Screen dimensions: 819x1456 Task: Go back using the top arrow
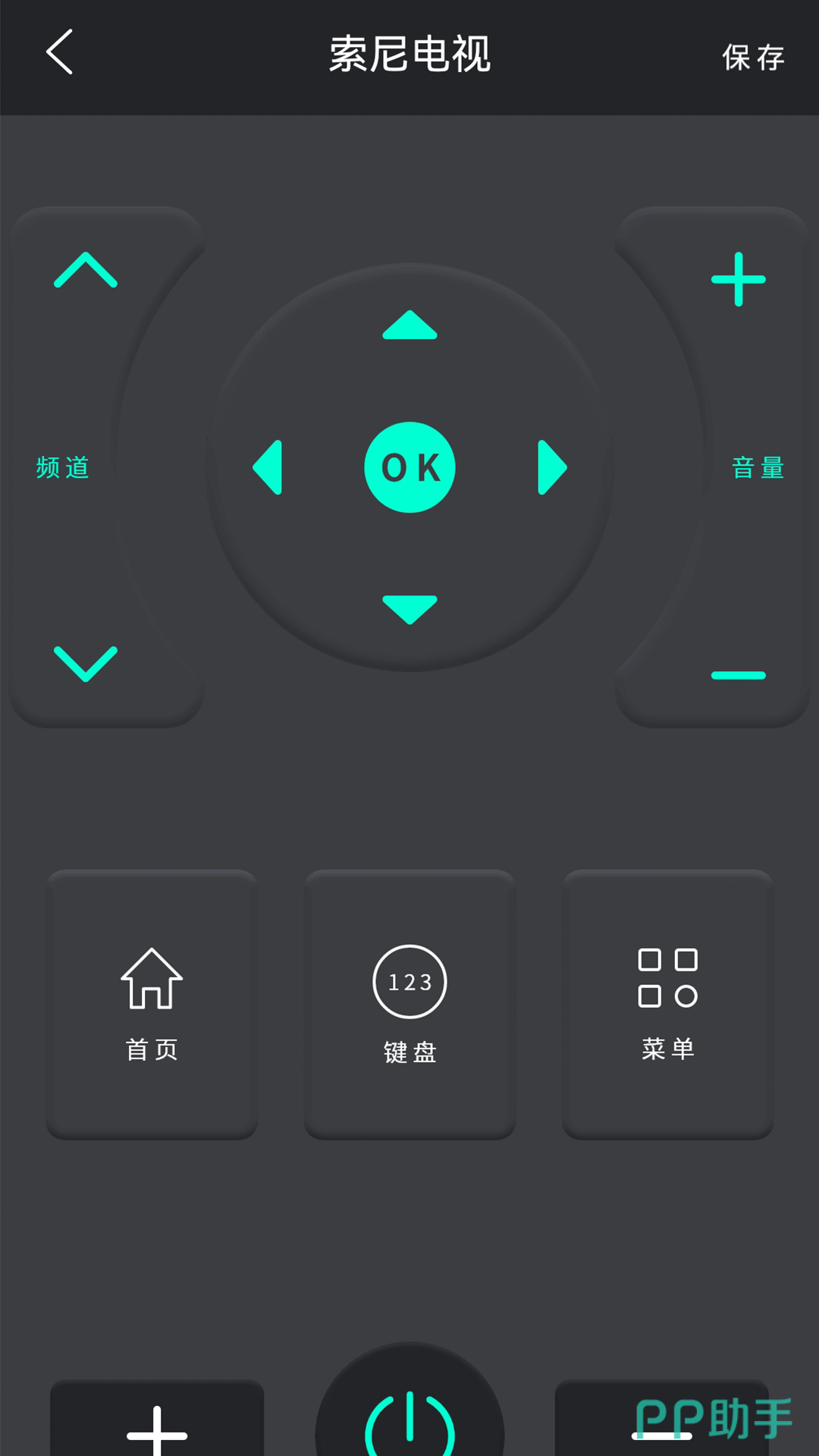pos(59,52)
